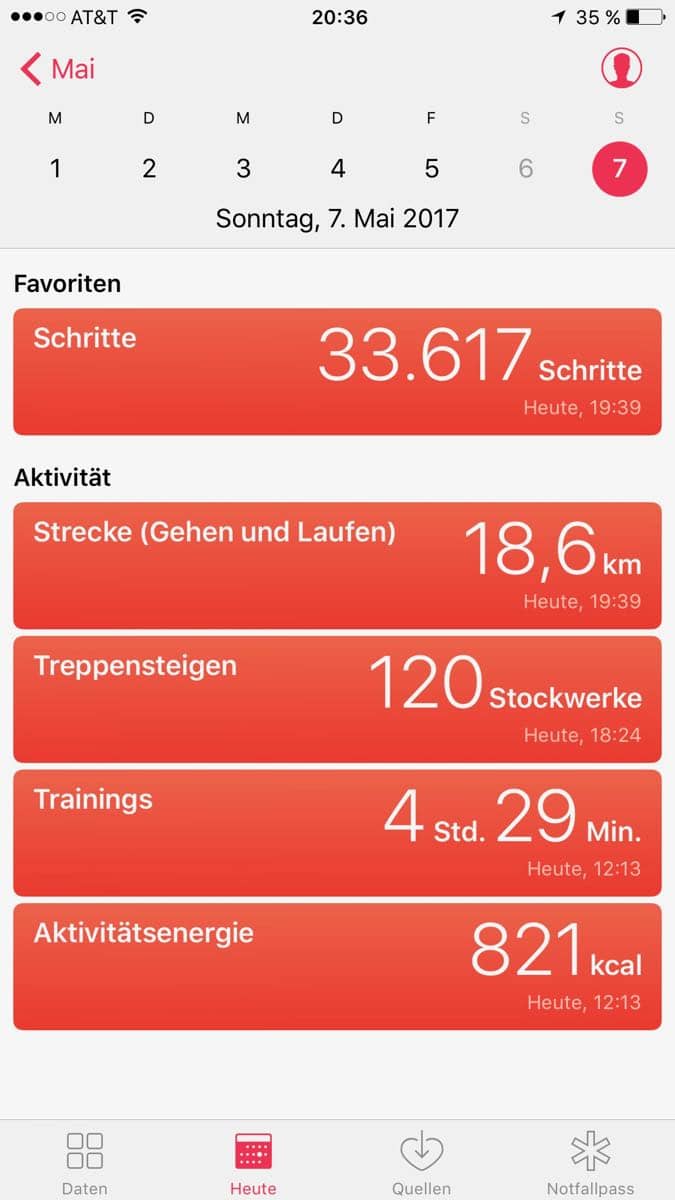Select day 6 in the week row
The width and height of the screenshot is (675, 1200).
[x=526, y=168]
